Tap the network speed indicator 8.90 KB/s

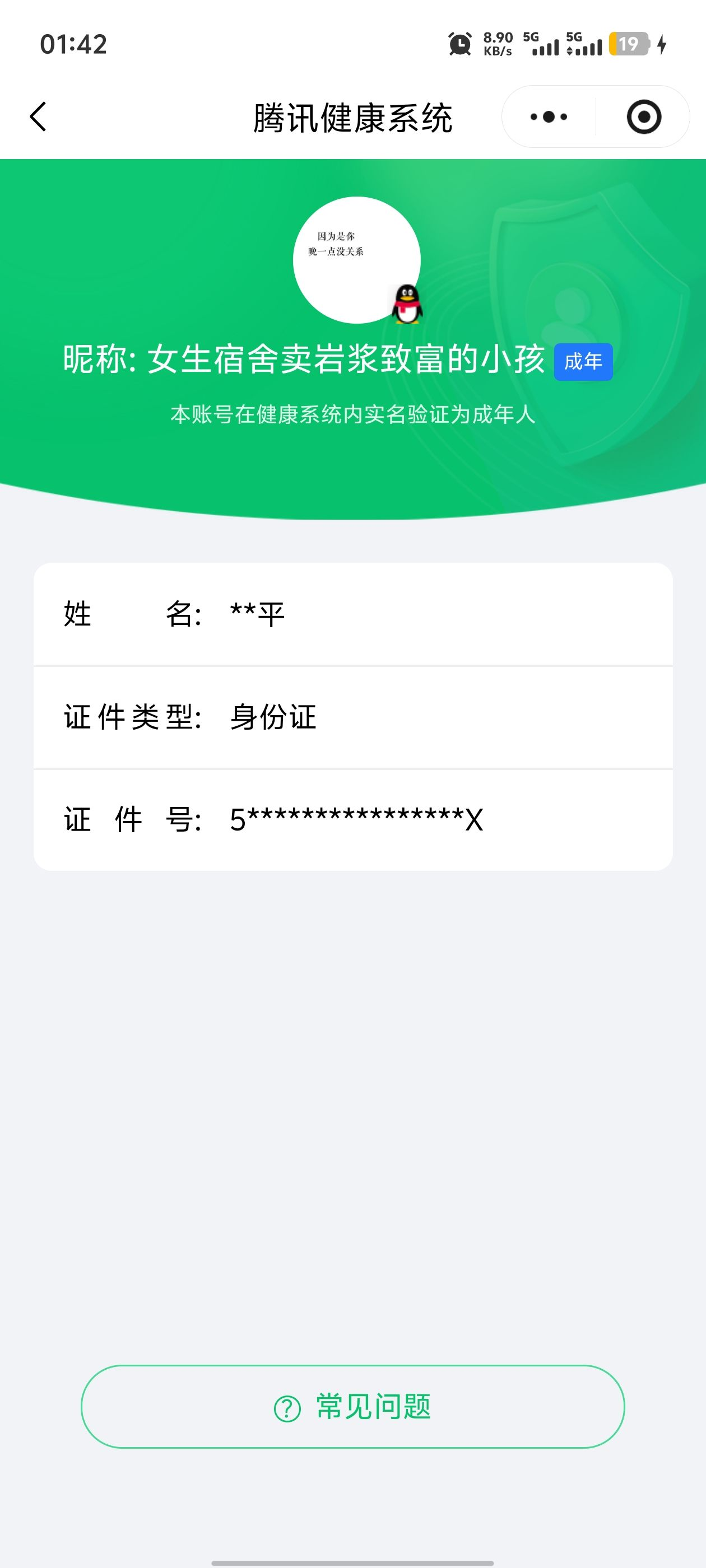tap(497, 44)
